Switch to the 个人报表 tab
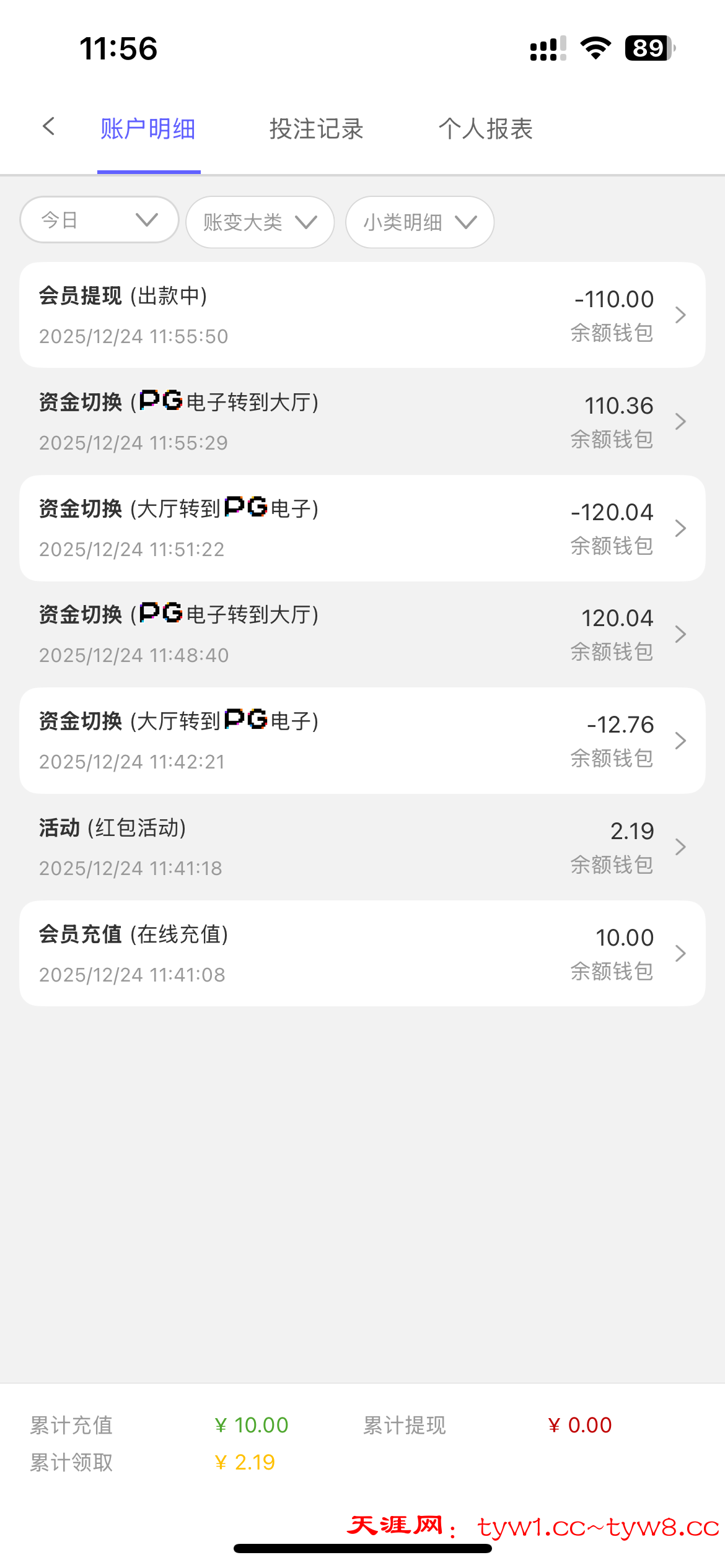Screen dimensions: 725x1568 pos(486,129)
